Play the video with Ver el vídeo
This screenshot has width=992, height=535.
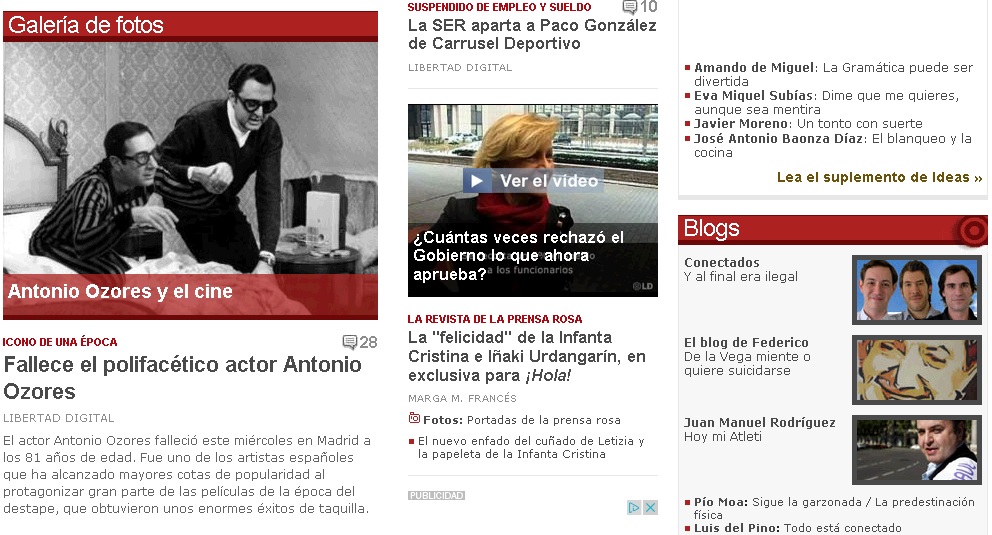[x=532, y=181]
